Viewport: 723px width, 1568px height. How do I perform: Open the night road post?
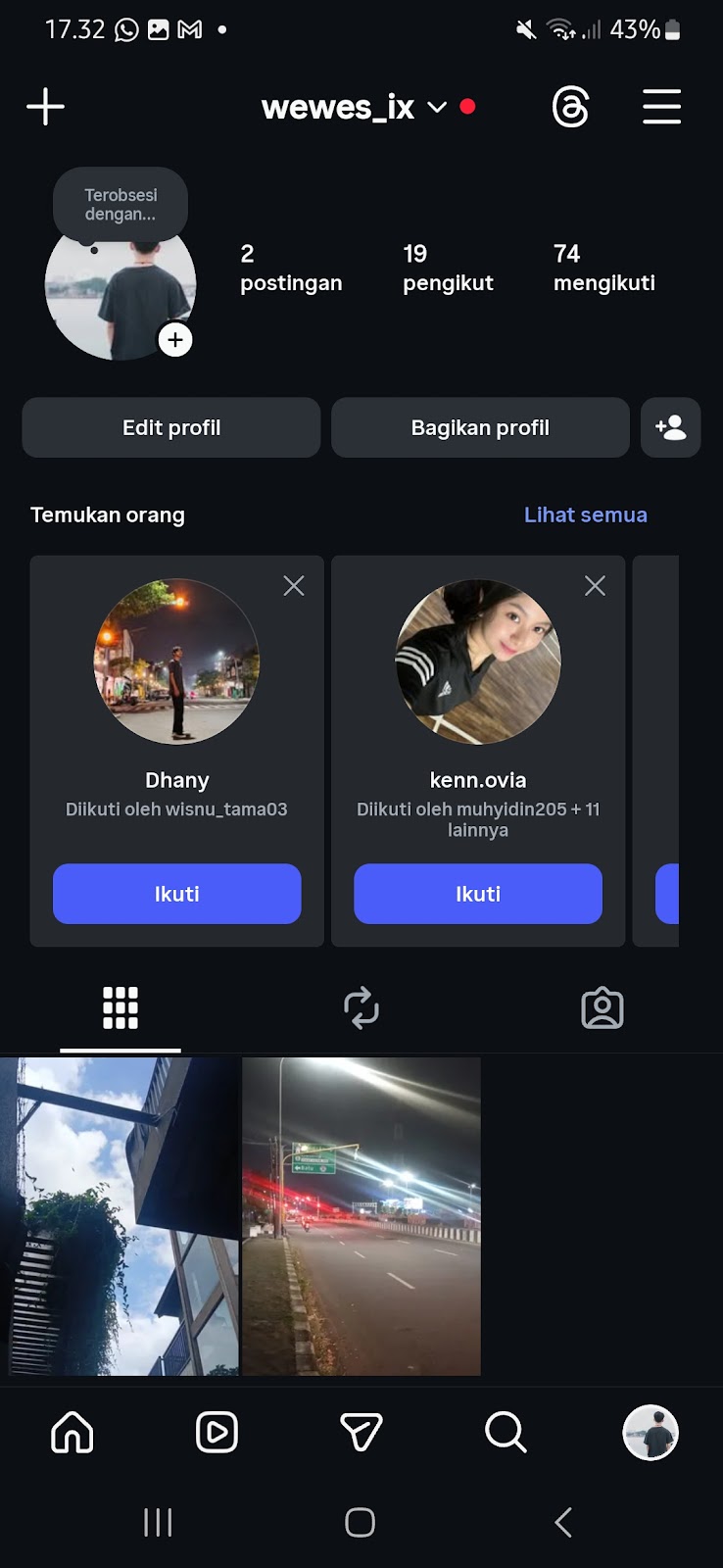pos(361,1215)
